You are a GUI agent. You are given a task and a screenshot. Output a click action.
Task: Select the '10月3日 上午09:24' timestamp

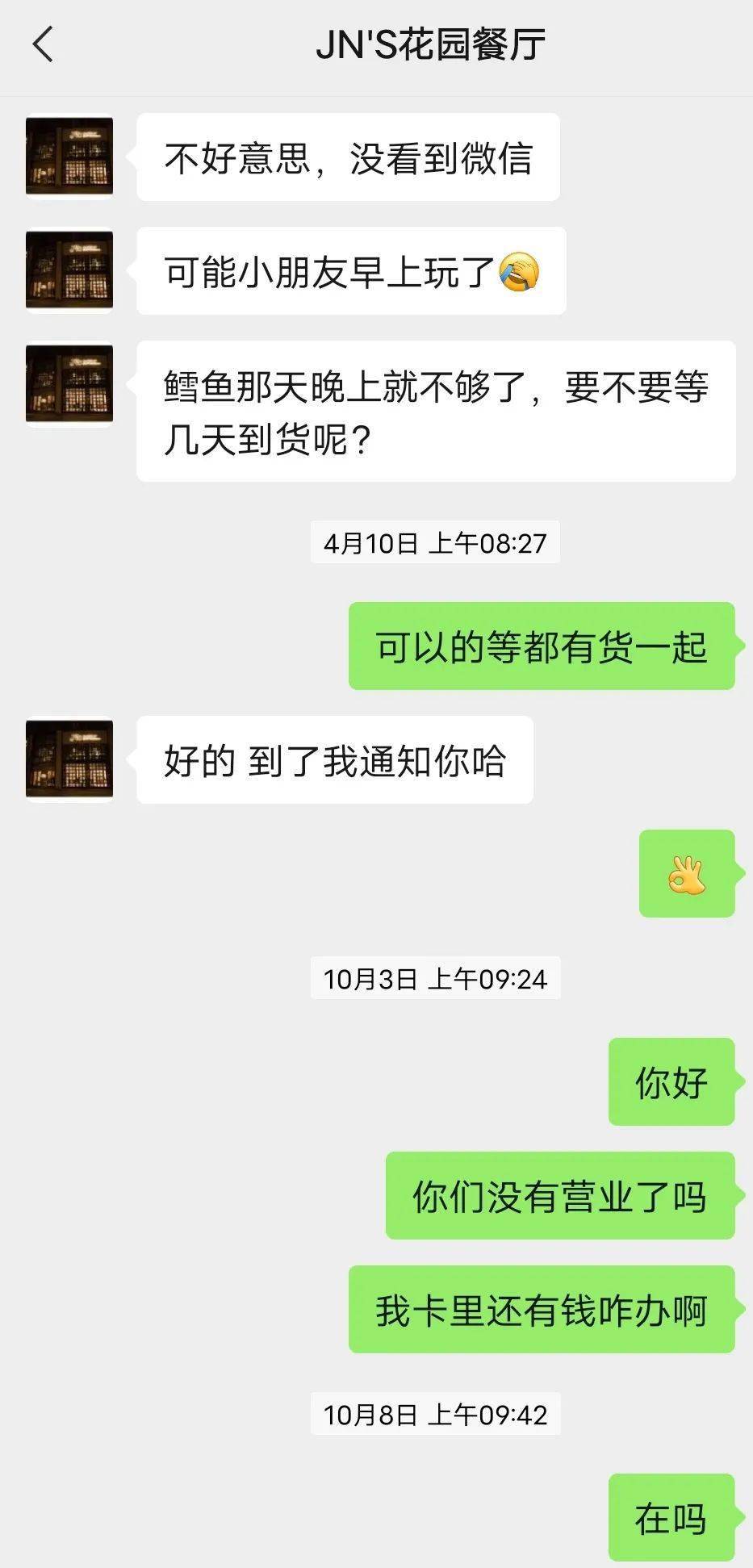(435, 980)
